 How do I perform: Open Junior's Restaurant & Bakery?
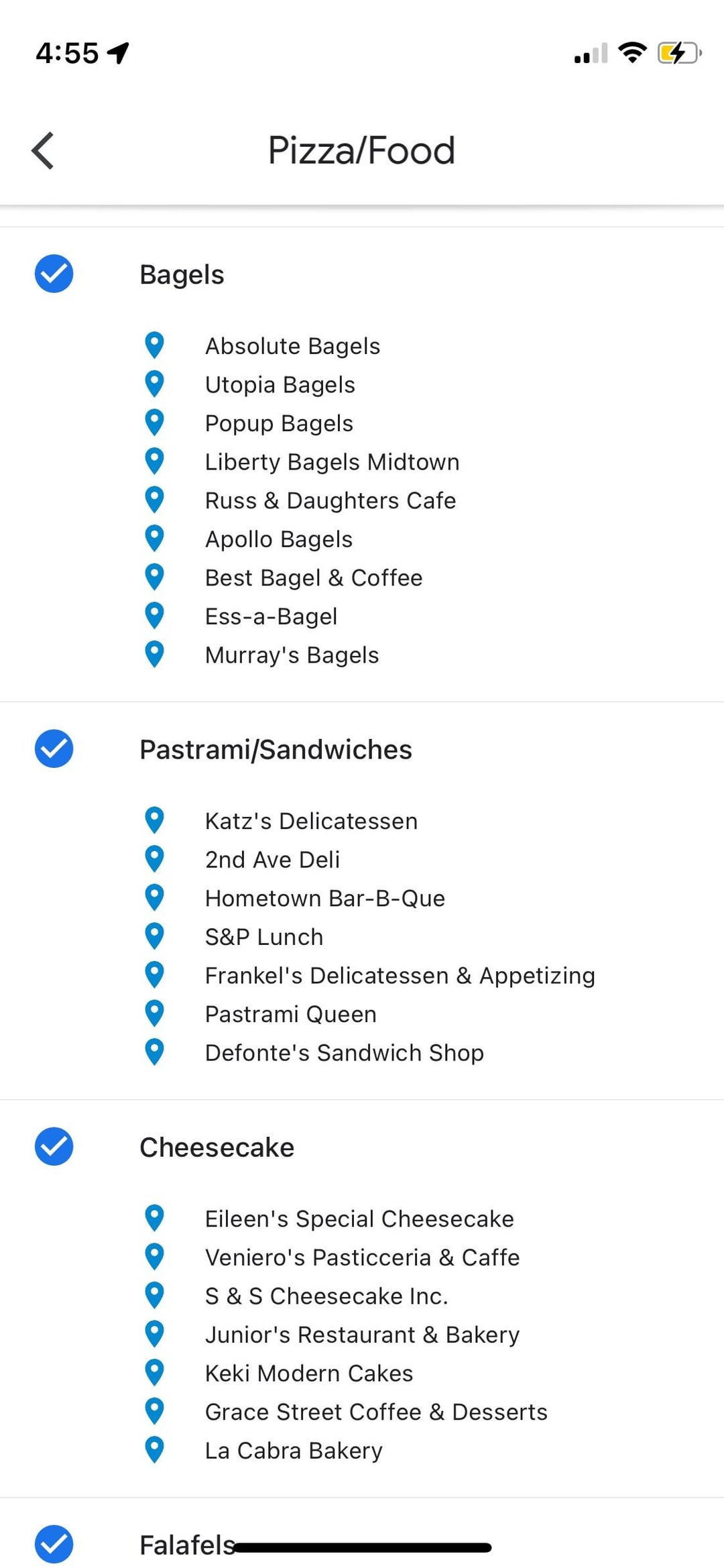(x=362, y=1335)
